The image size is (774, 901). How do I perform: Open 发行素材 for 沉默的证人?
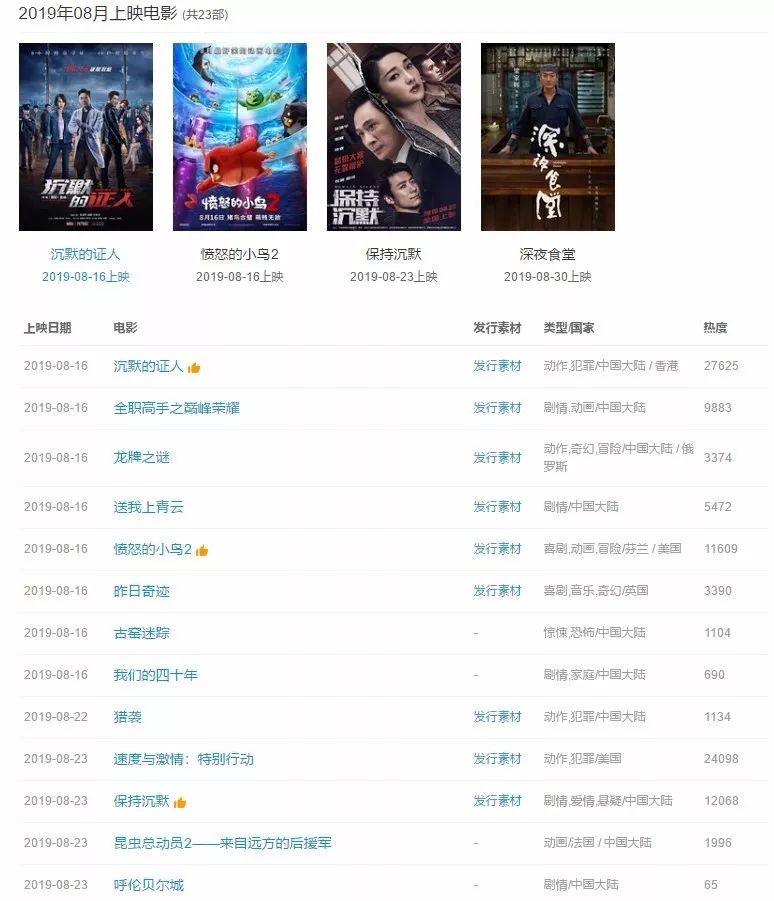[x=497, y=366]
